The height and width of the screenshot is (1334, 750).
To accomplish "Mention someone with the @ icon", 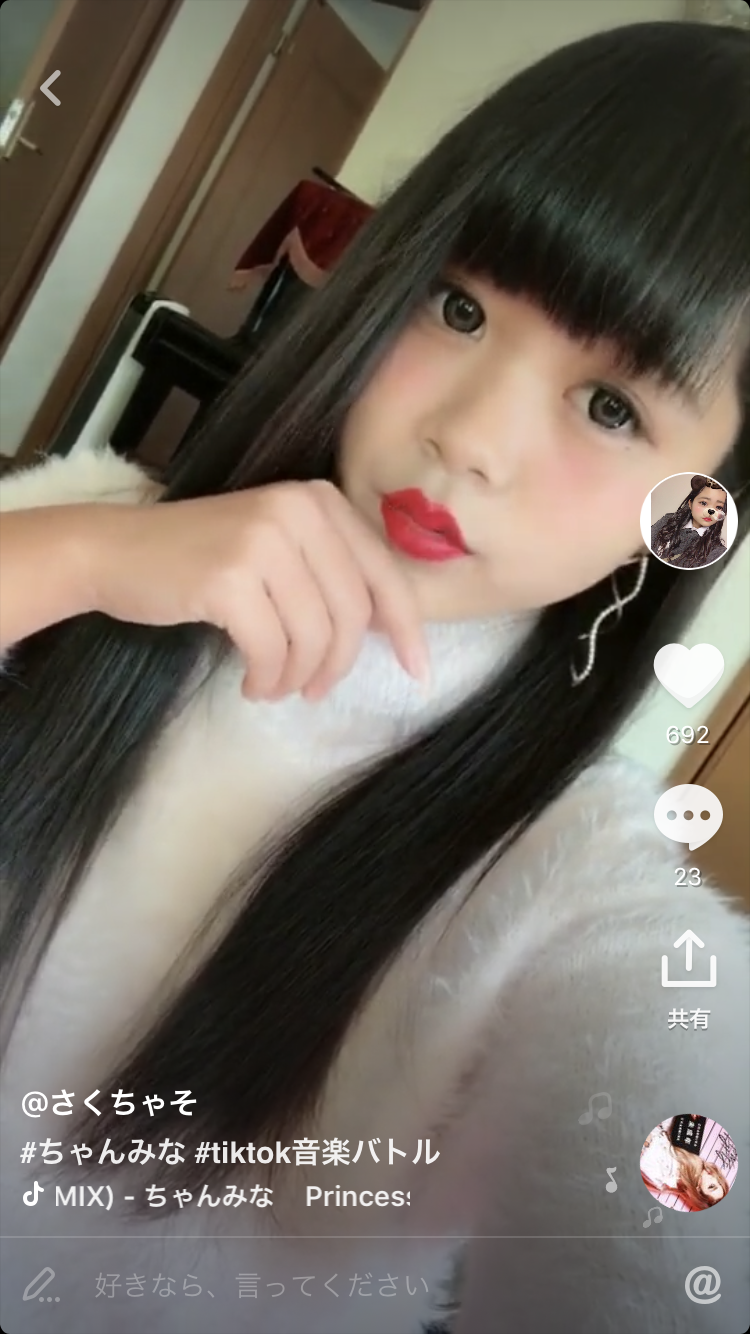I will [x=703, y=1285].
